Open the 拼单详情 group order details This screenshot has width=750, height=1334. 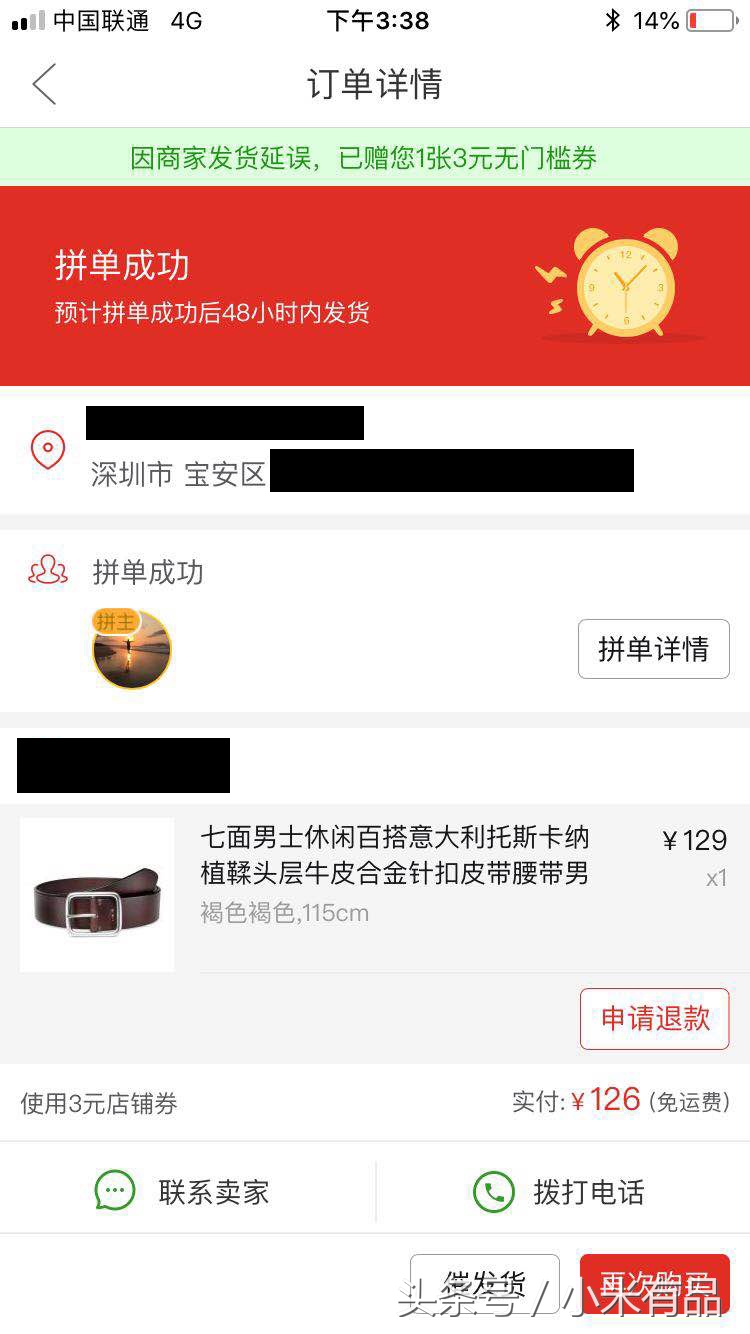point(653,648)
